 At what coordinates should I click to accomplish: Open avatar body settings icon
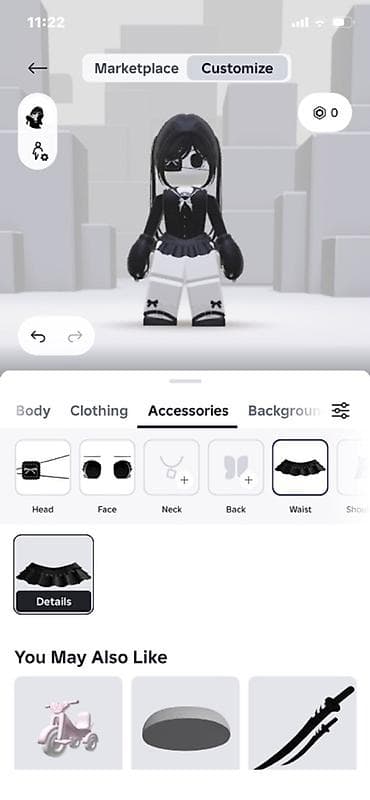pos(39,151)
